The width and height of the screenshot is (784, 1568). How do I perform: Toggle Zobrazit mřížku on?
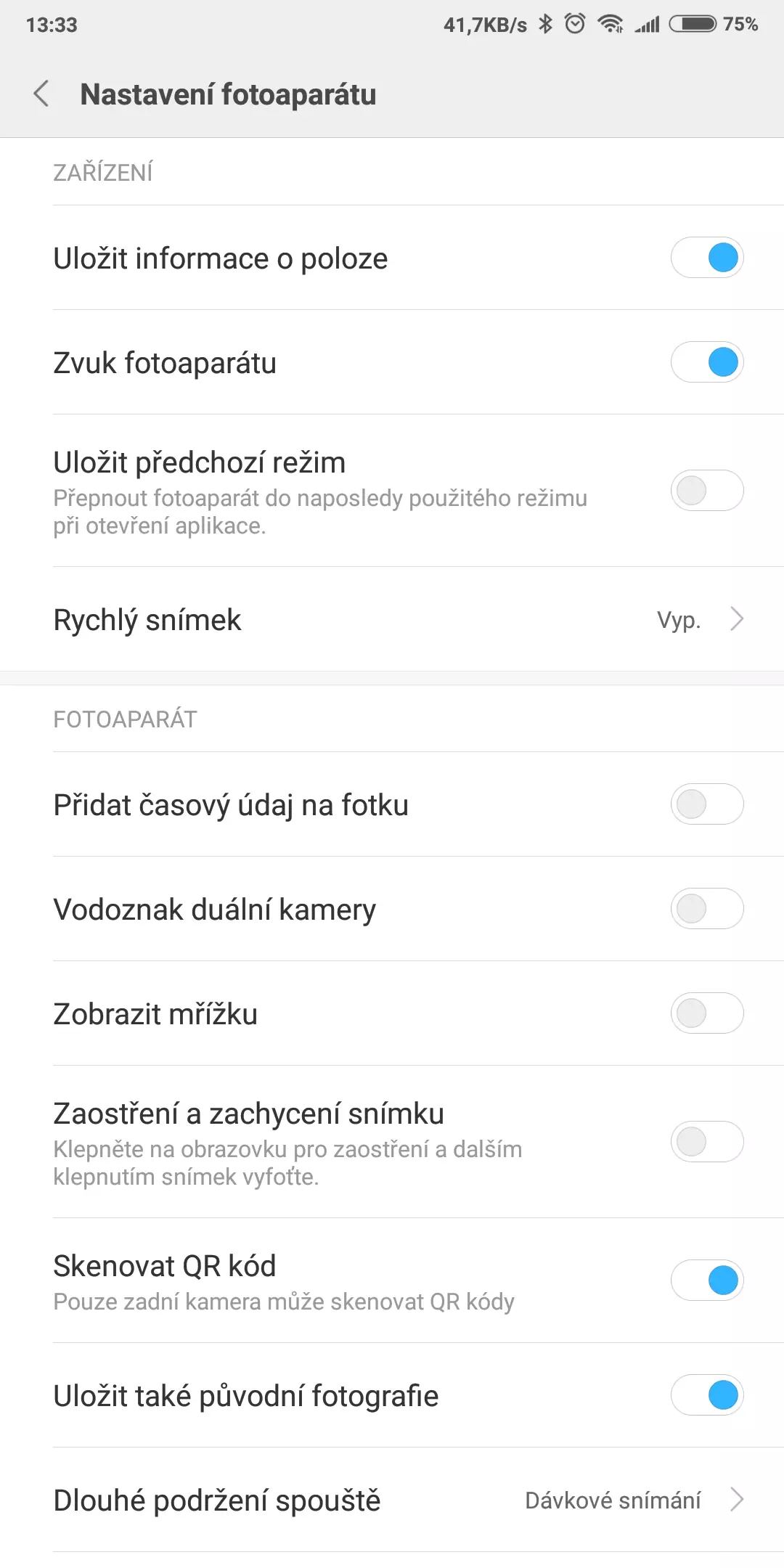coord(707,1013)
